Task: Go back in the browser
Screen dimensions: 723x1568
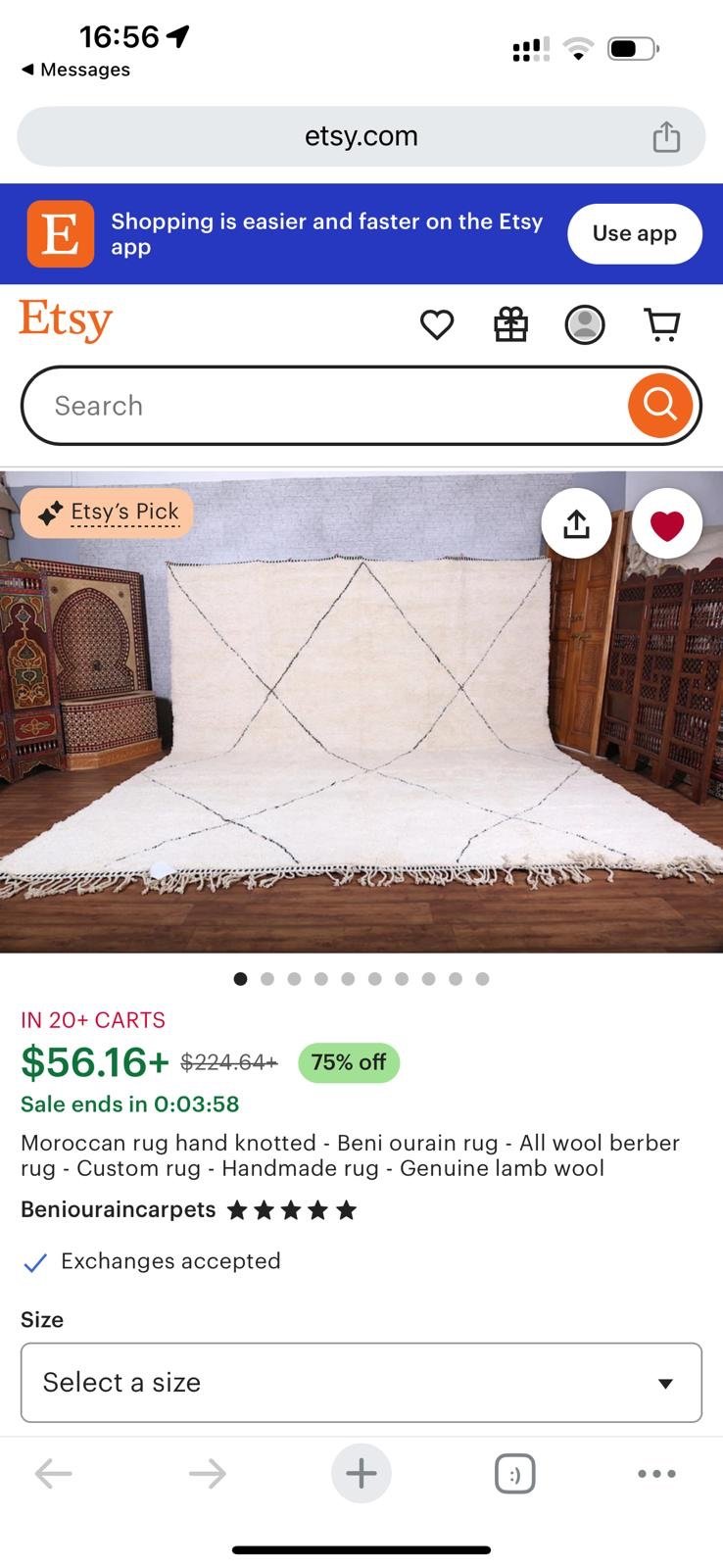Action: 54,1473
